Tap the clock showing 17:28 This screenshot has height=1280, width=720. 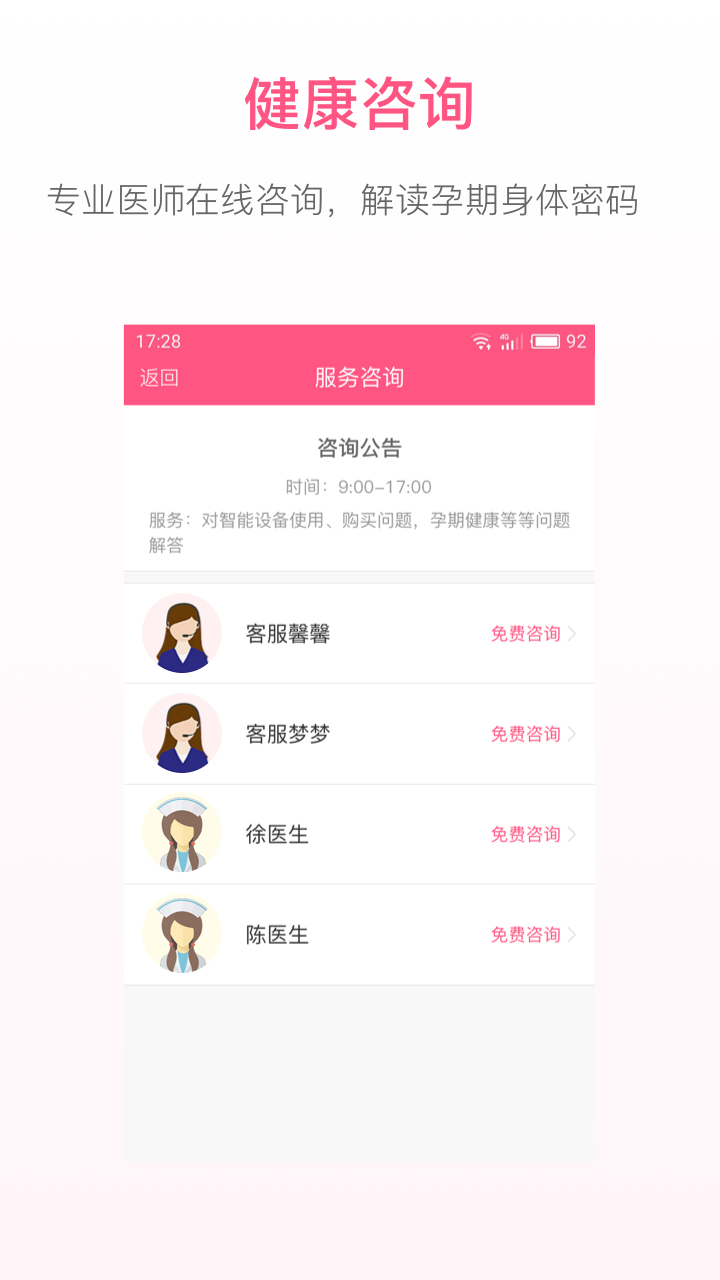click(157, 341)
